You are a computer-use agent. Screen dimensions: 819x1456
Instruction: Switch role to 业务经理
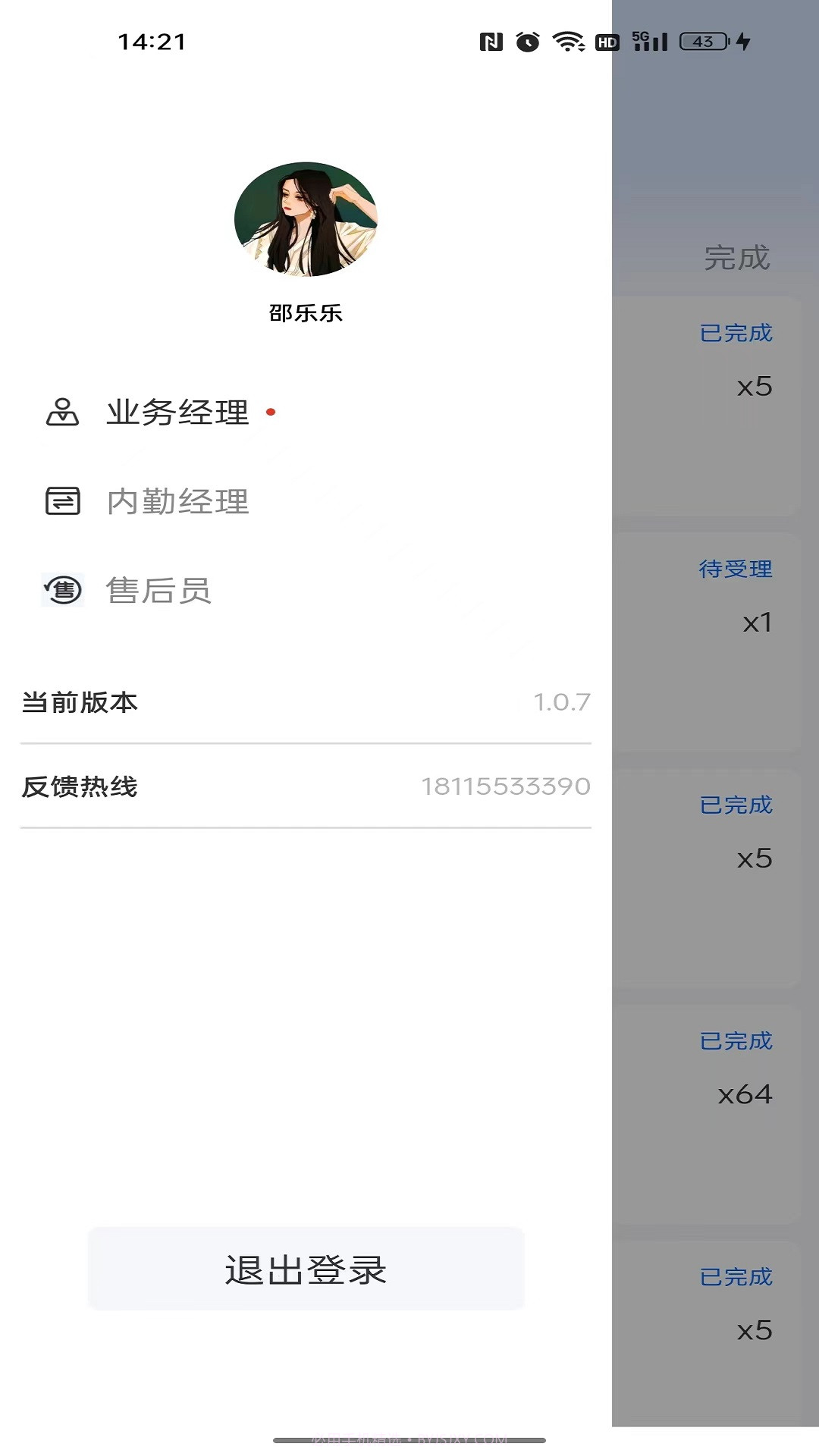tap(176, 412)
